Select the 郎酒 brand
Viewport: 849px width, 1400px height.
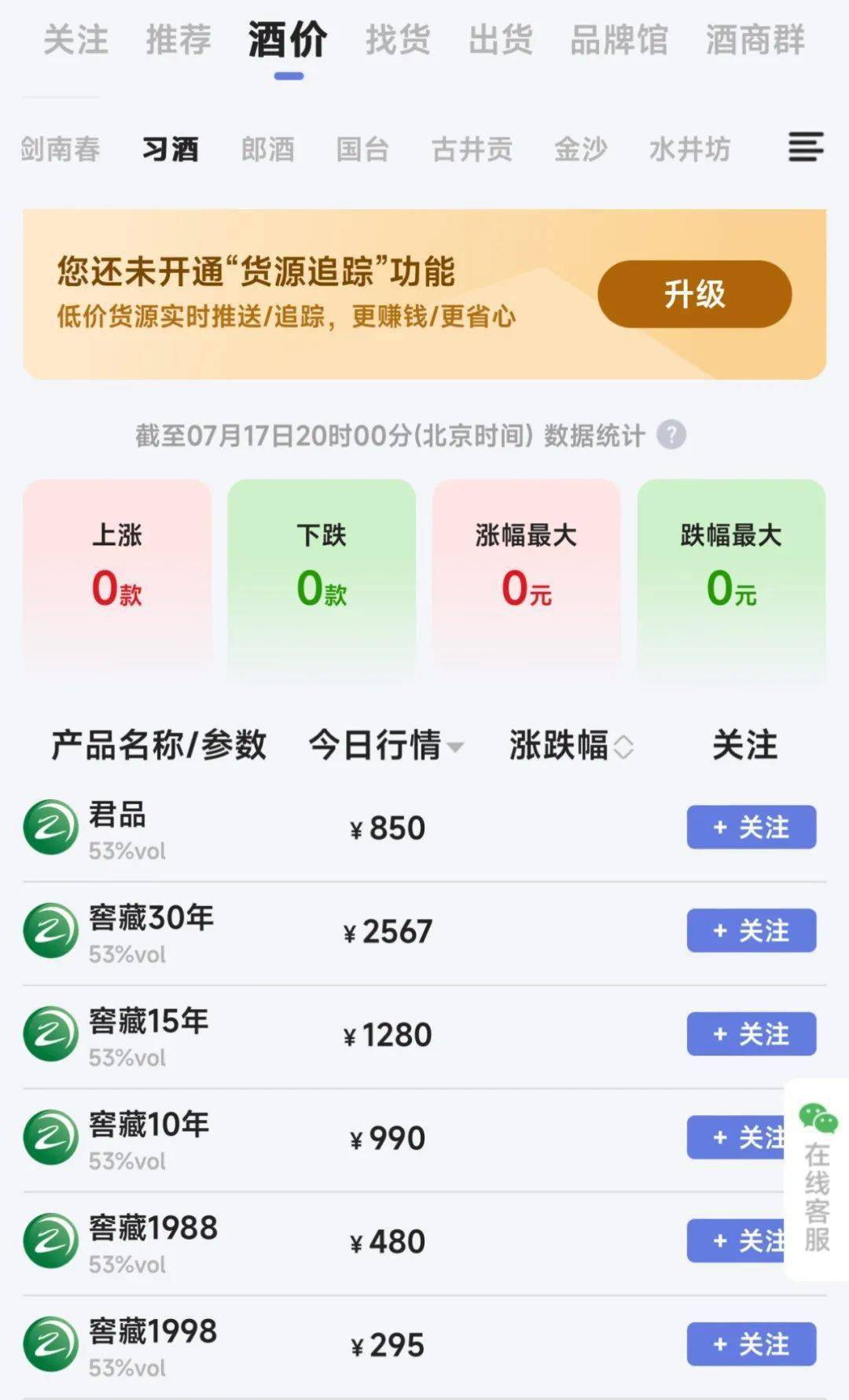click(x=268, y=149)
